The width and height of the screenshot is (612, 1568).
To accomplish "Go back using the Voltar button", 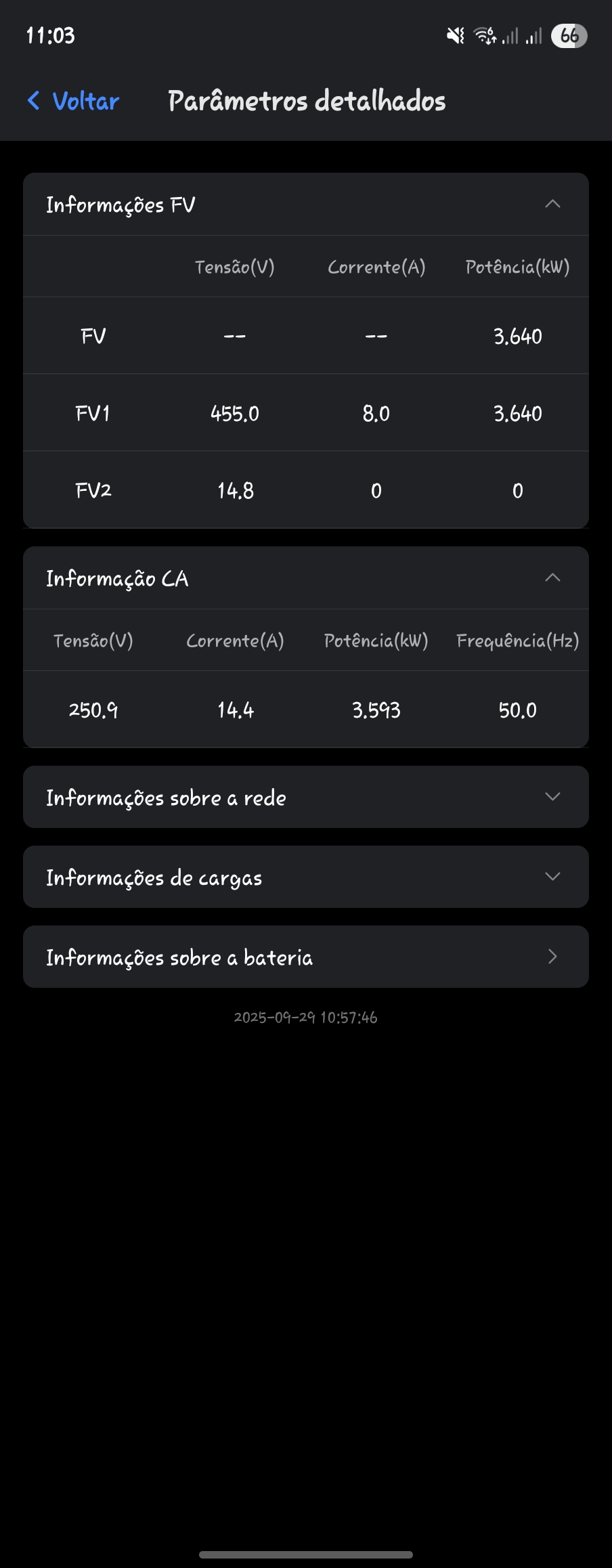I will pos(73,102).
